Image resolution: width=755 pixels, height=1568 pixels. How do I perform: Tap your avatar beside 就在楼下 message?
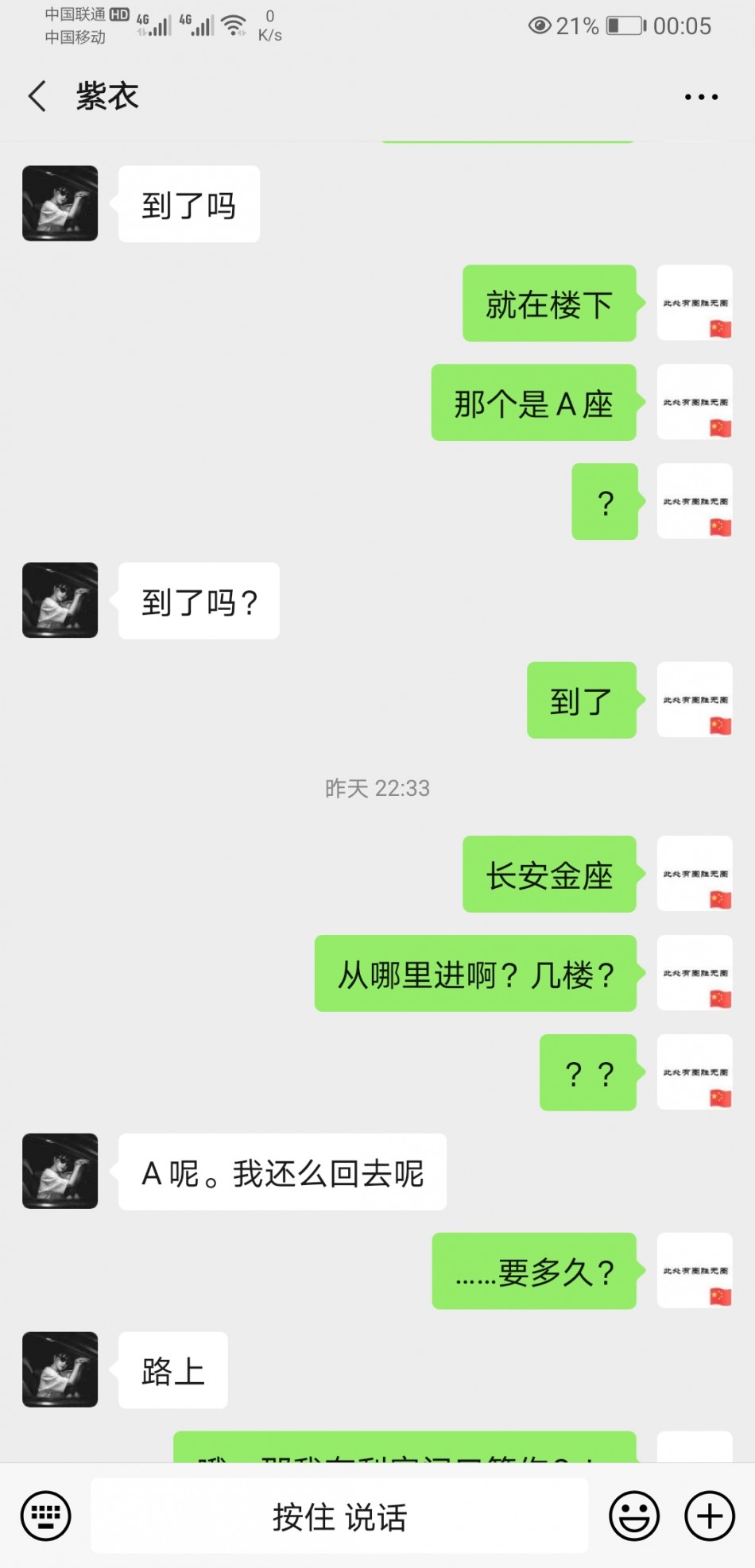click(694, 303)
